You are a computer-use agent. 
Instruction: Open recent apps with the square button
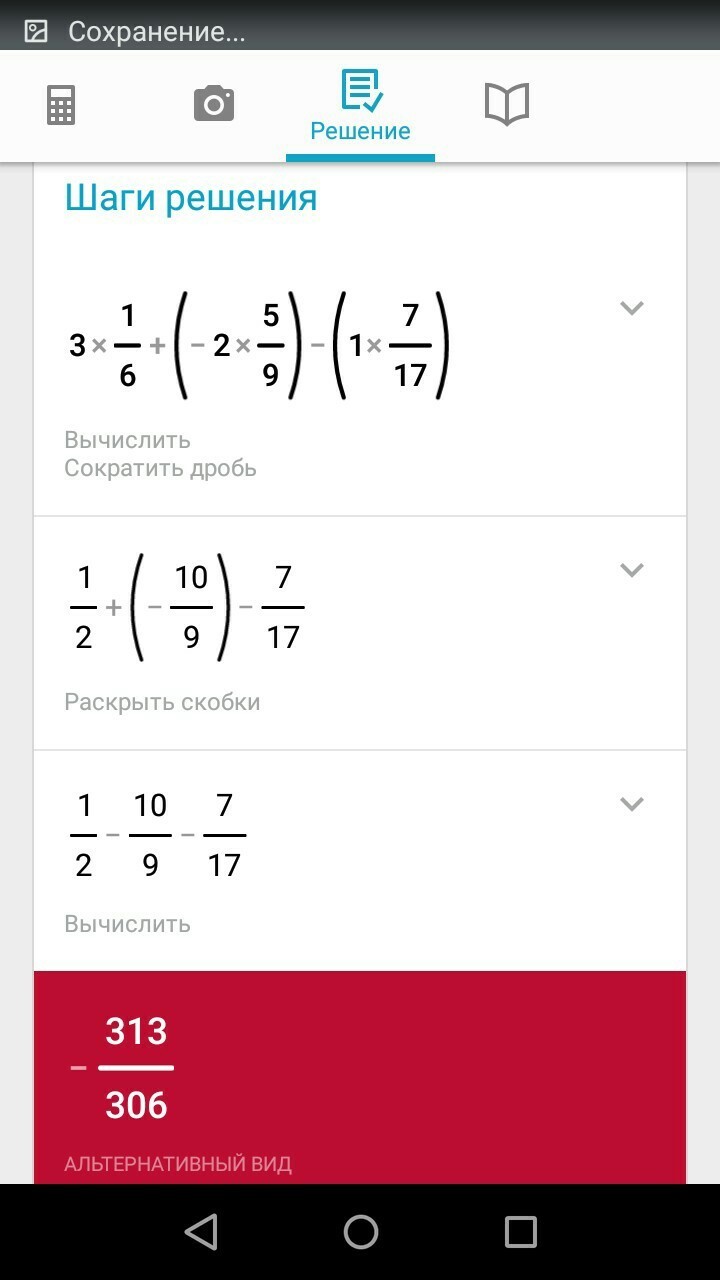(520, 1232)
